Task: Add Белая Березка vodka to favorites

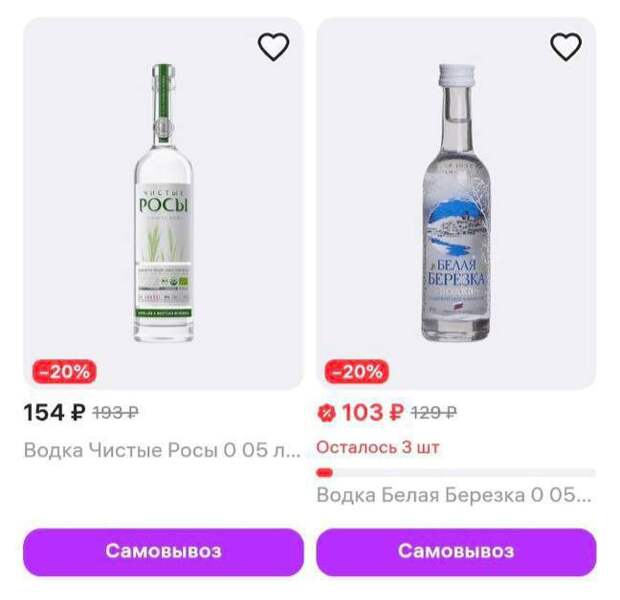Action: point(566,47)
